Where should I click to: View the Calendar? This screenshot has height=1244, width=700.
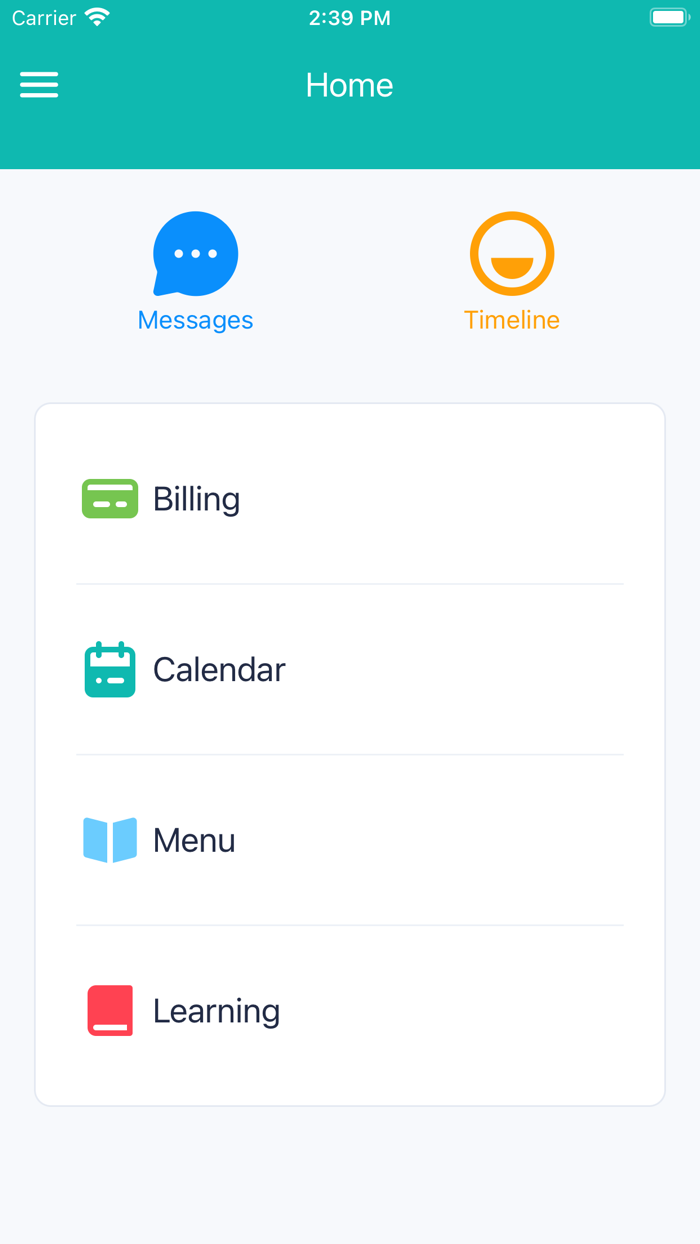pos(350,670)
